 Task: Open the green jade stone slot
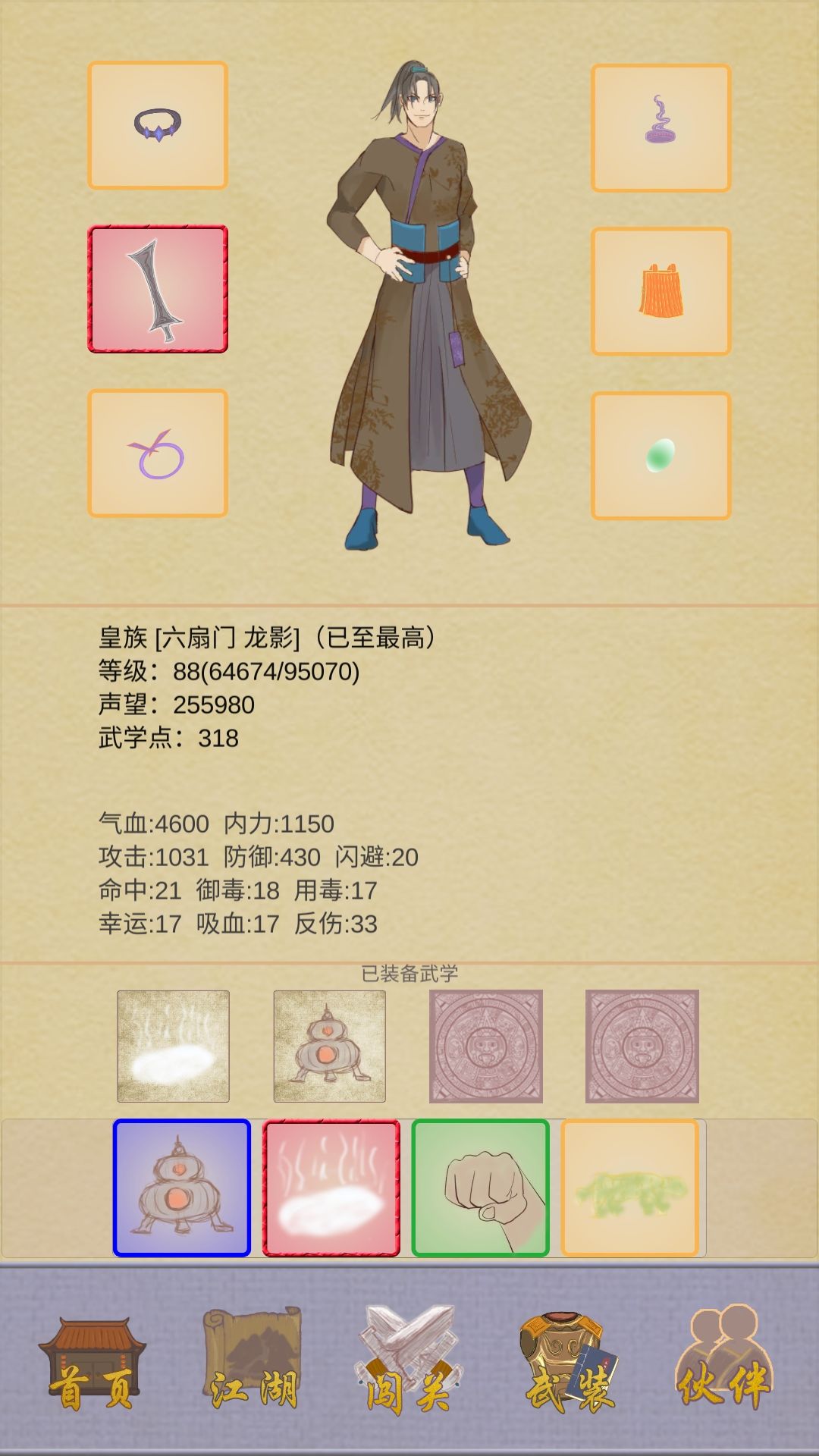click(x=661, y=456)
